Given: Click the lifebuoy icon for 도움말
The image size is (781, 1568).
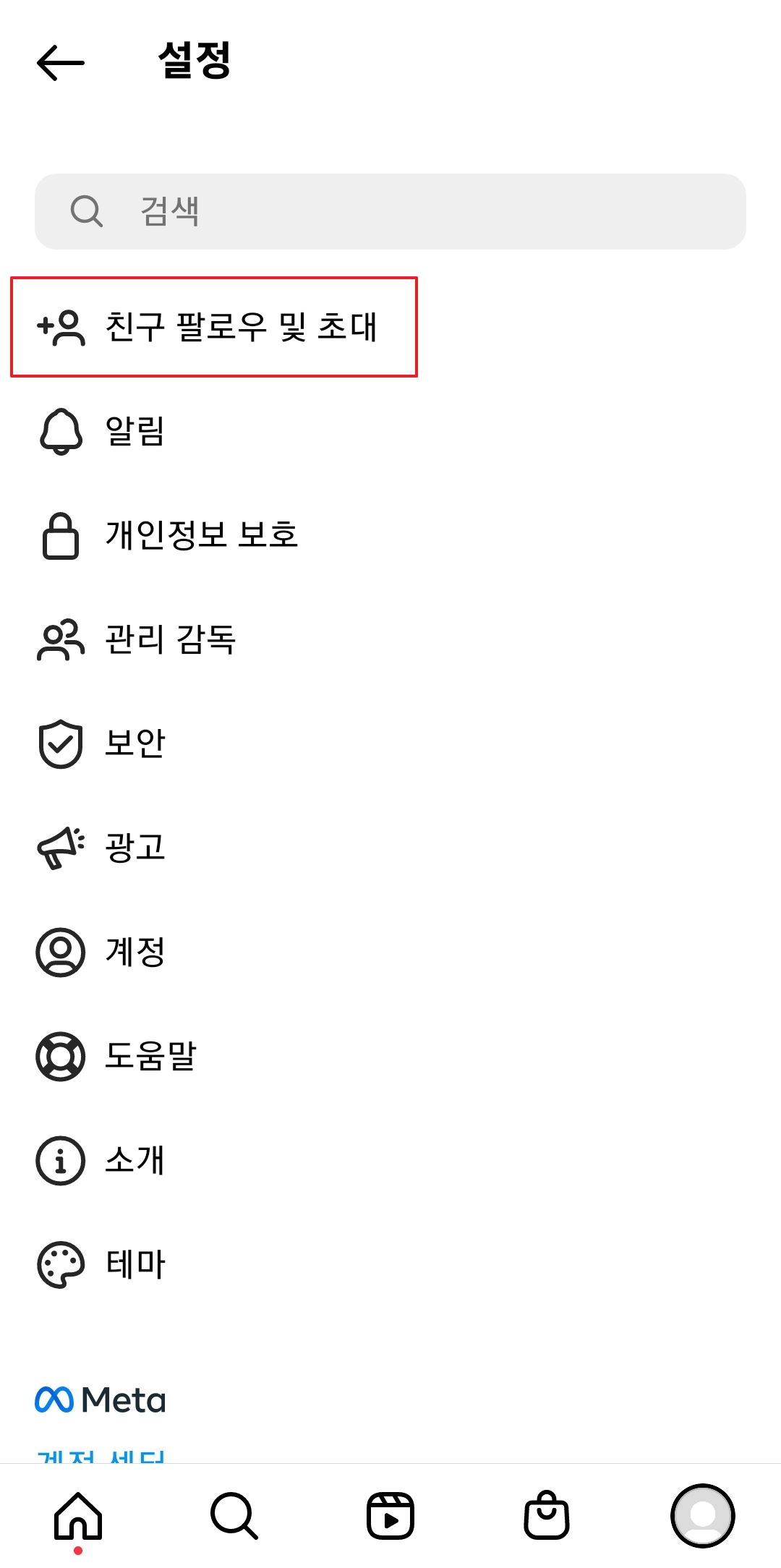Looking at the screenshot, I should tap(61, 1056).
